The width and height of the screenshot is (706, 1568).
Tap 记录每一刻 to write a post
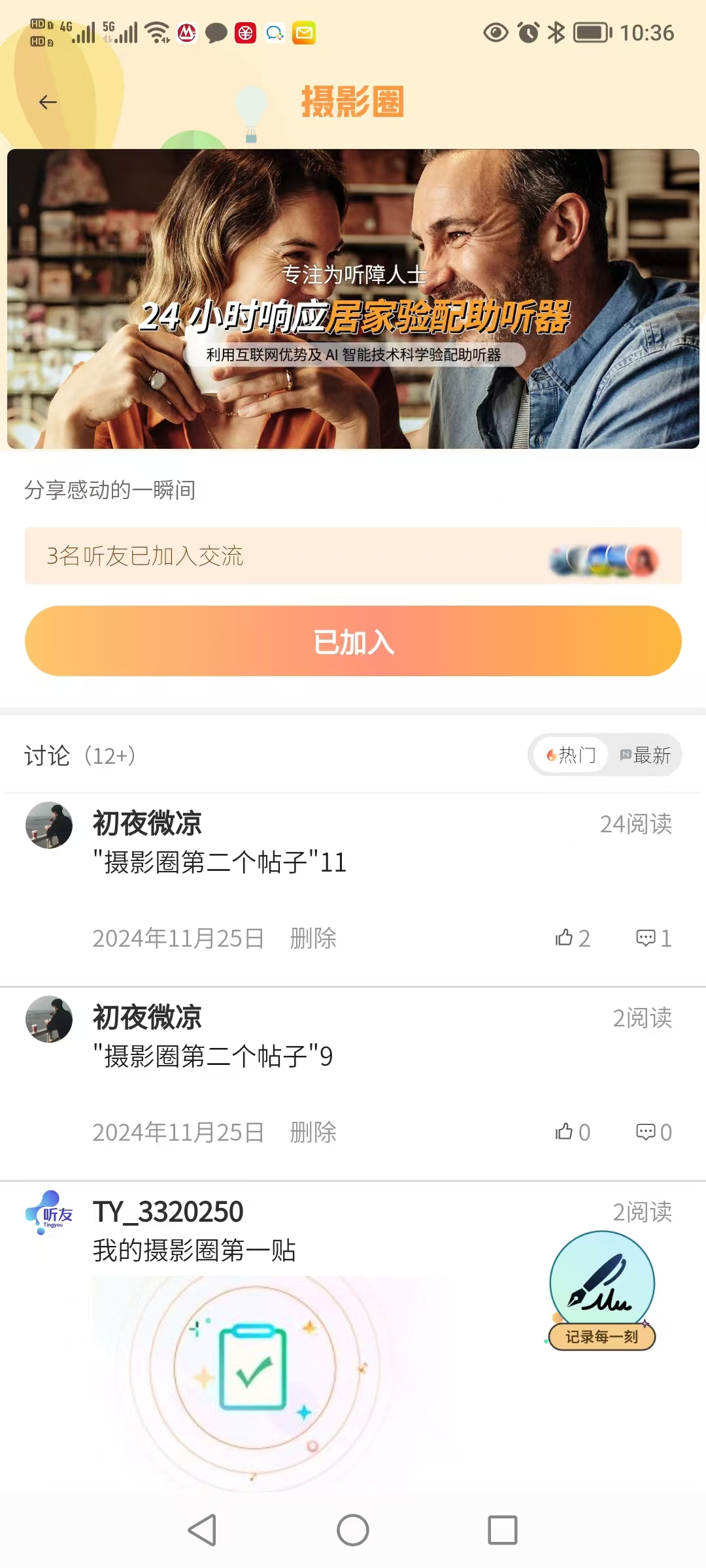pyautogui.click(x=601, y=1291)
